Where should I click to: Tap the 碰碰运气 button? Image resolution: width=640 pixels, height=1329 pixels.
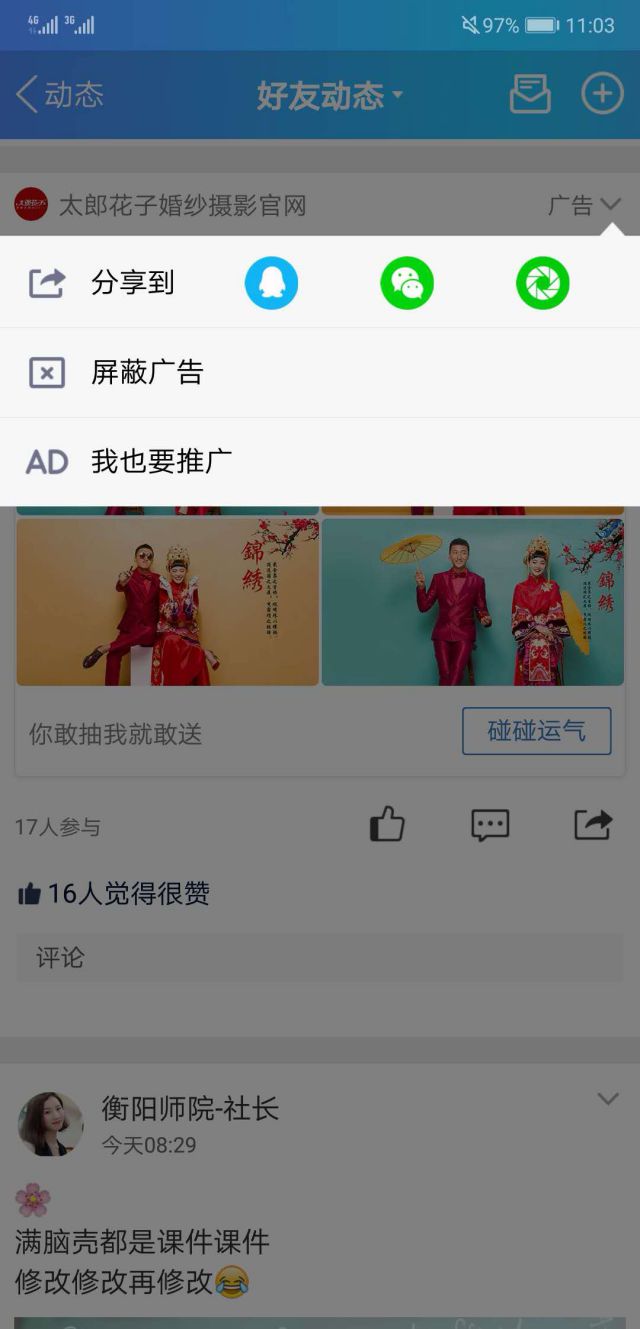[x=536, y=731]
